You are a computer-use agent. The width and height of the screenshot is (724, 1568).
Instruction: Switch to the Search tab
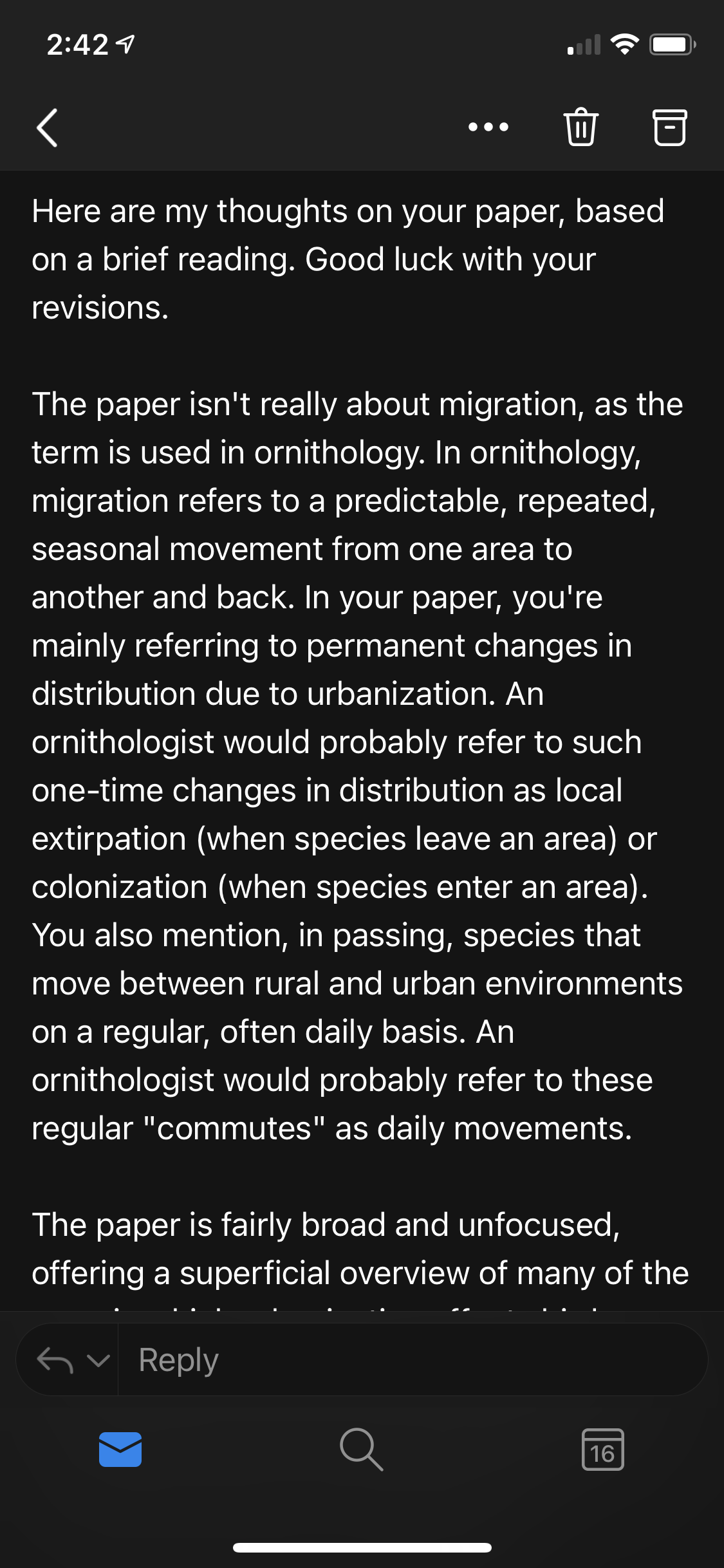[x=361, y=1450]
